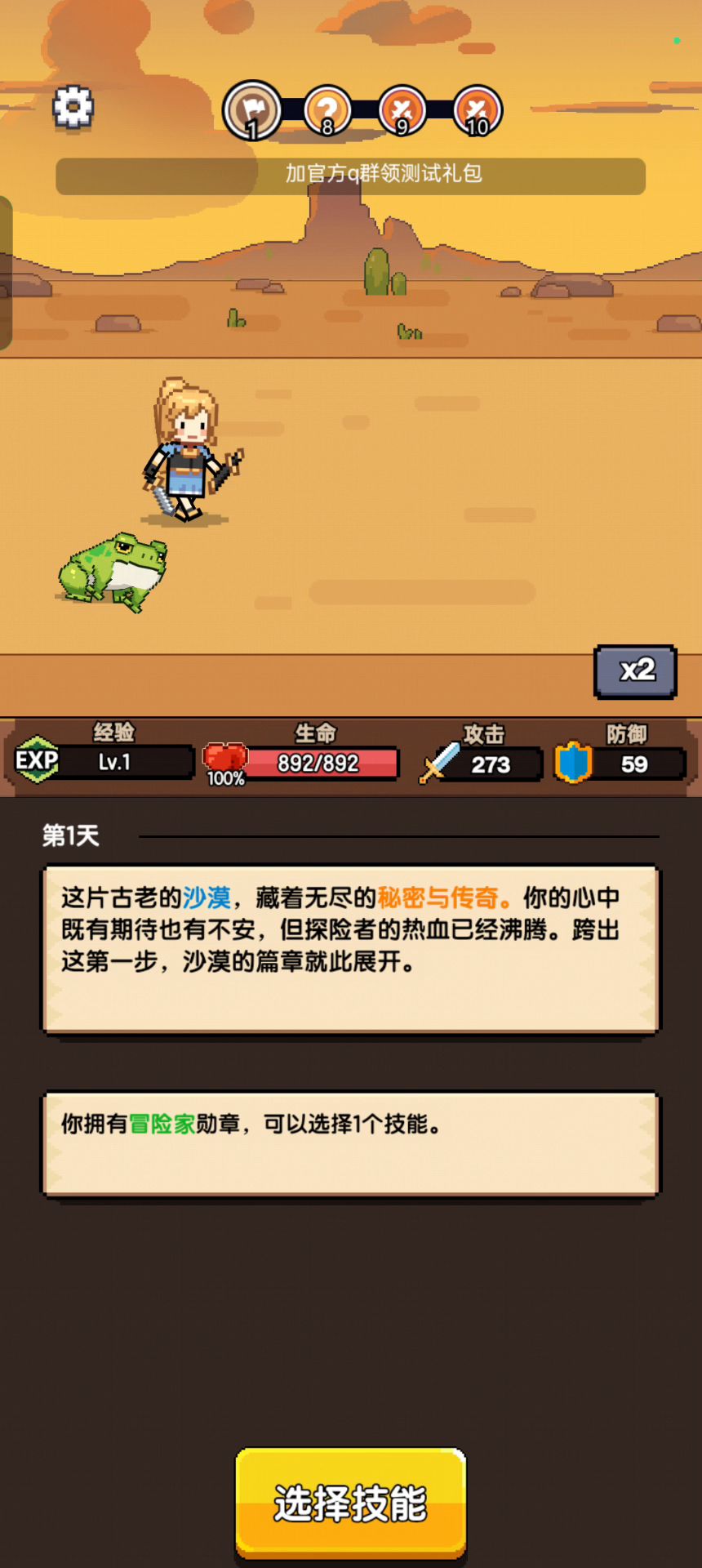
Task: Tap the 选择技能 button
Action: [x=351, y=1503]
